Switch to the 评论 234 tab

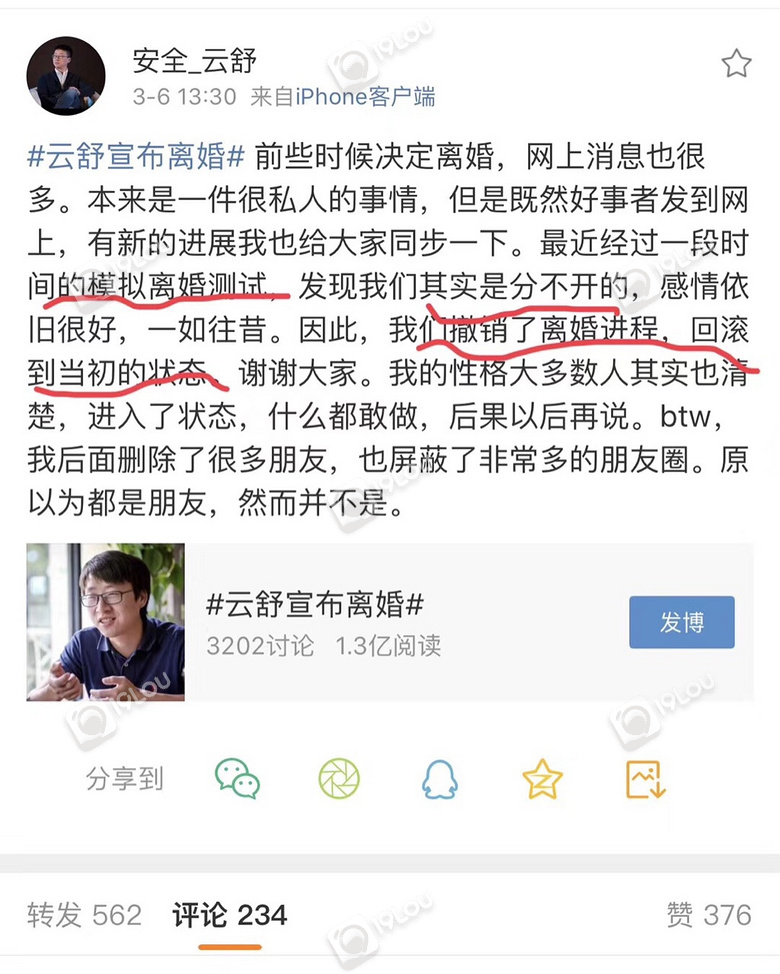[229, 913]
